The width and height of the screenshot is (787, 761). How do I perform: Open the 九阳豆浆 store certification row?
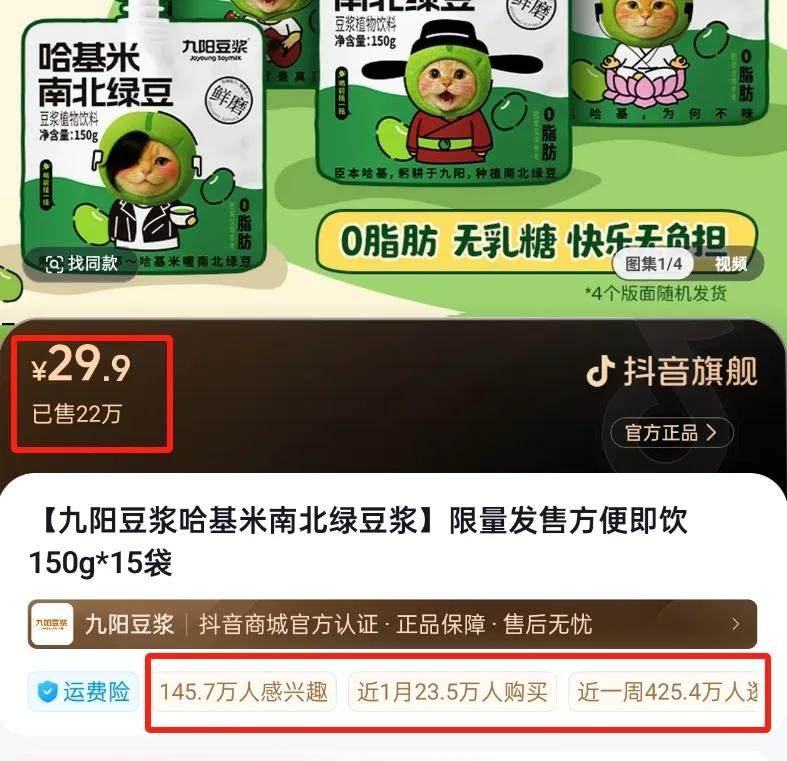392,624
